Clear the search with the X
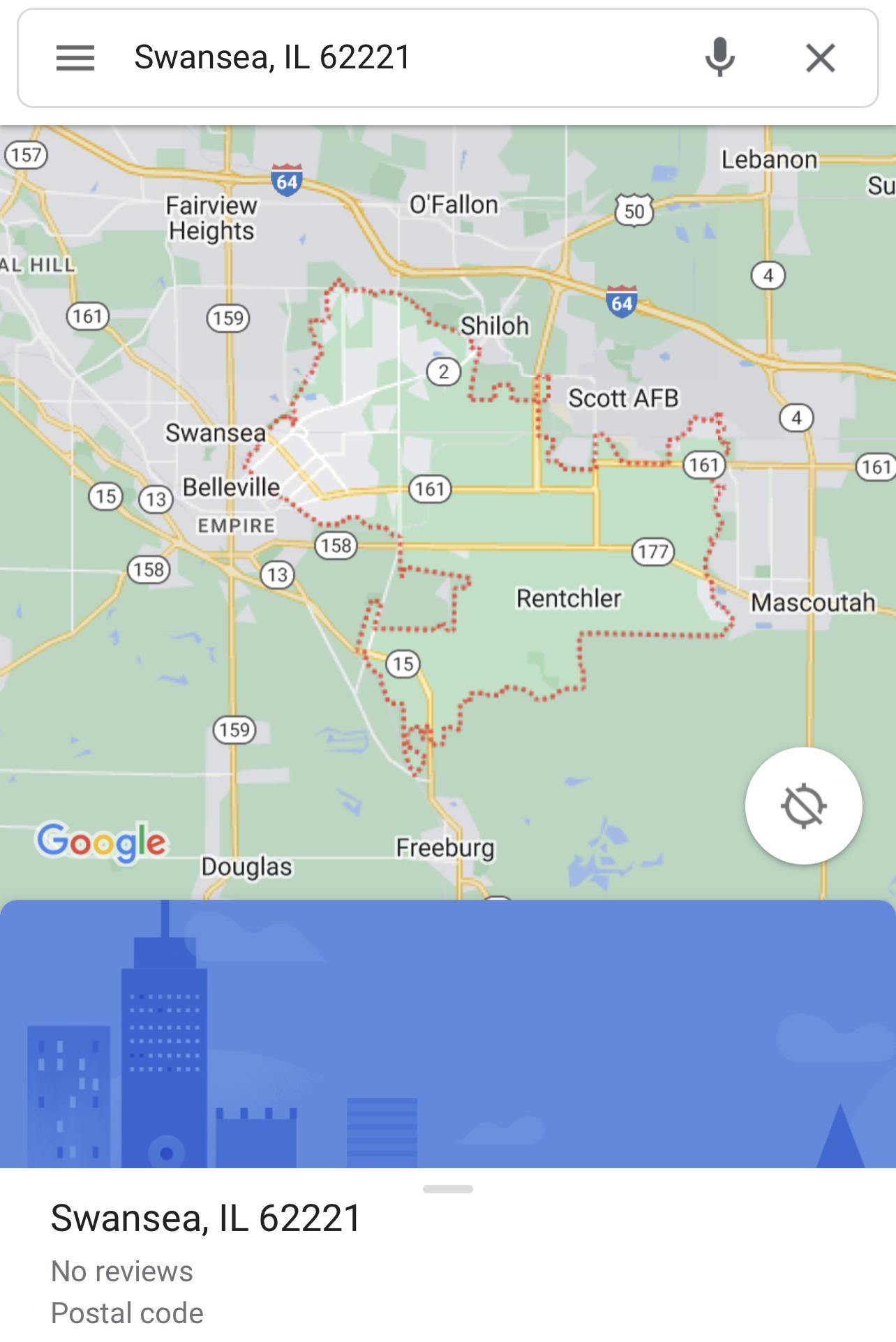 [x=820, y=57]
